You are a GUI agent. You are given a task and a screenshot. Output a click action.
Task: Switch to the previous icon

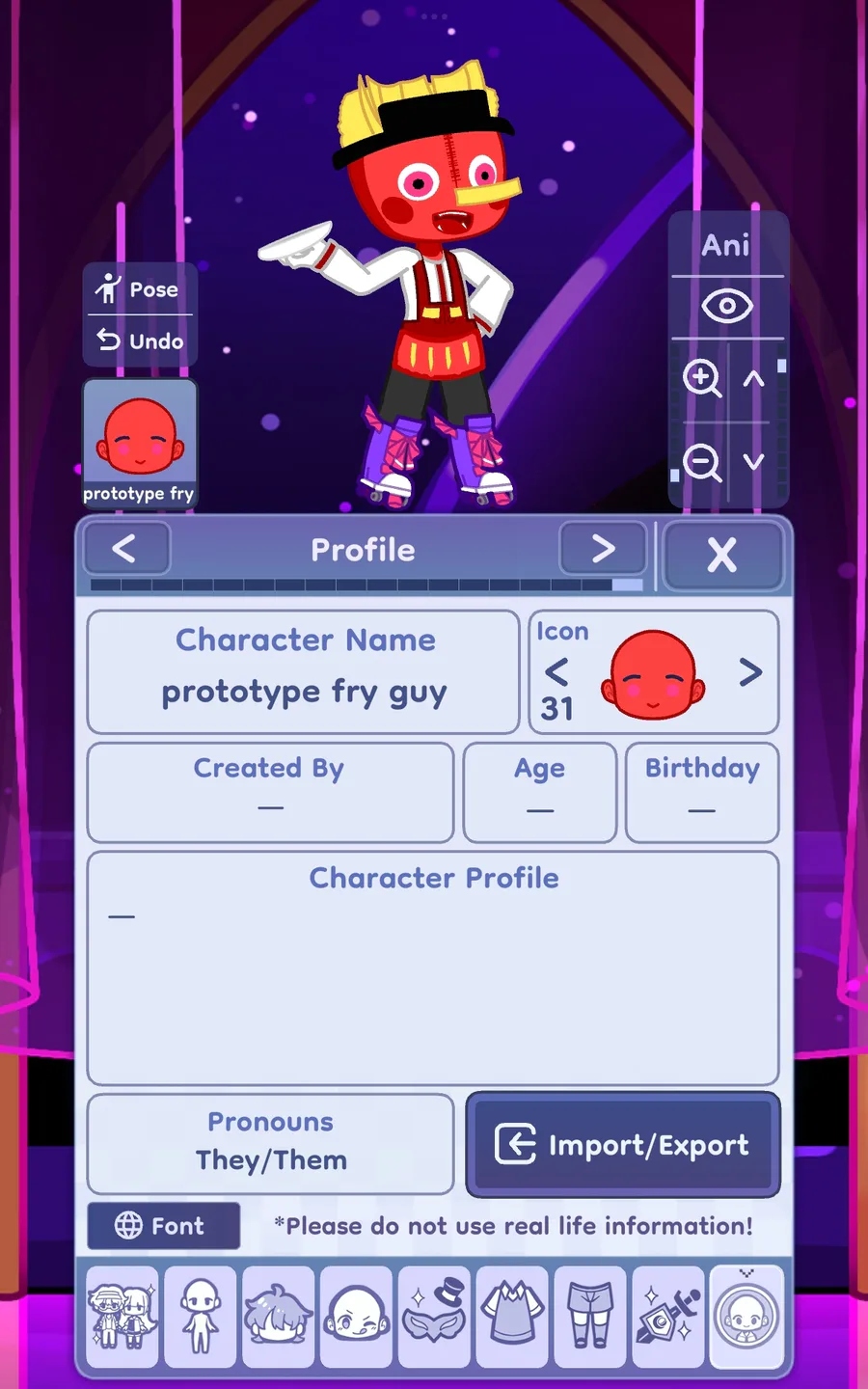click(x=556, y=671)
